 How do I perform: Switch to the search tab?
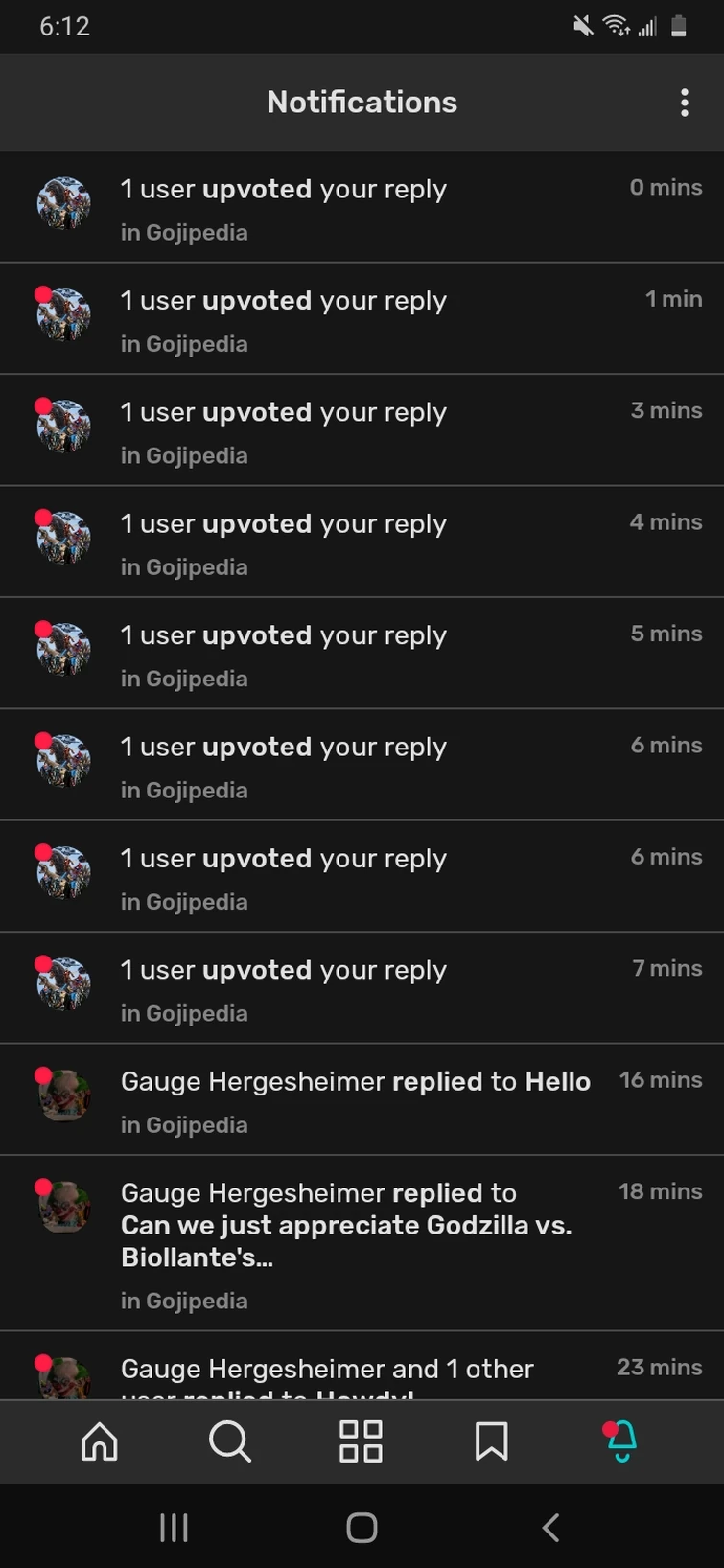(230, 1441)
